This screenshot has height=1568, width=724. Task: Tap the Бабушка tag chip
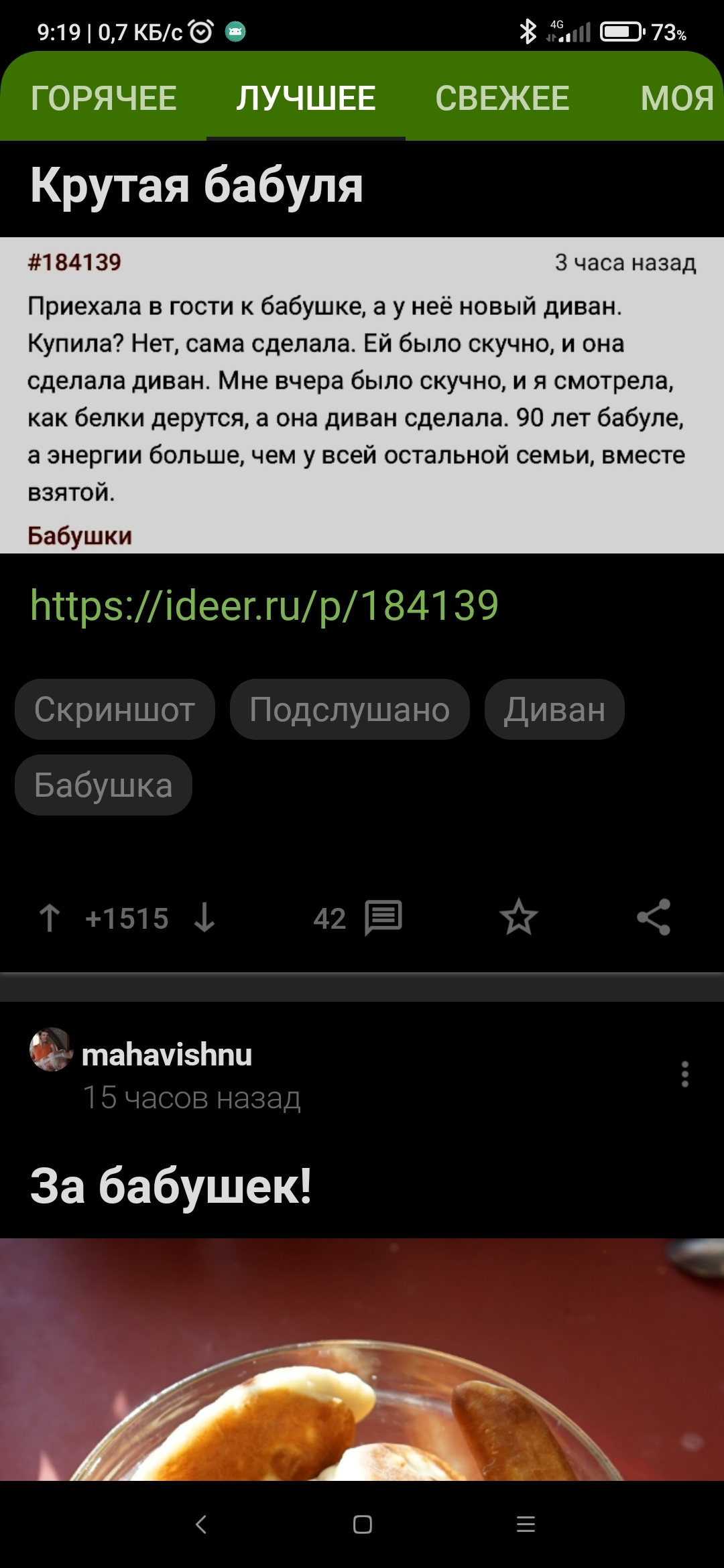pos(103,785)
